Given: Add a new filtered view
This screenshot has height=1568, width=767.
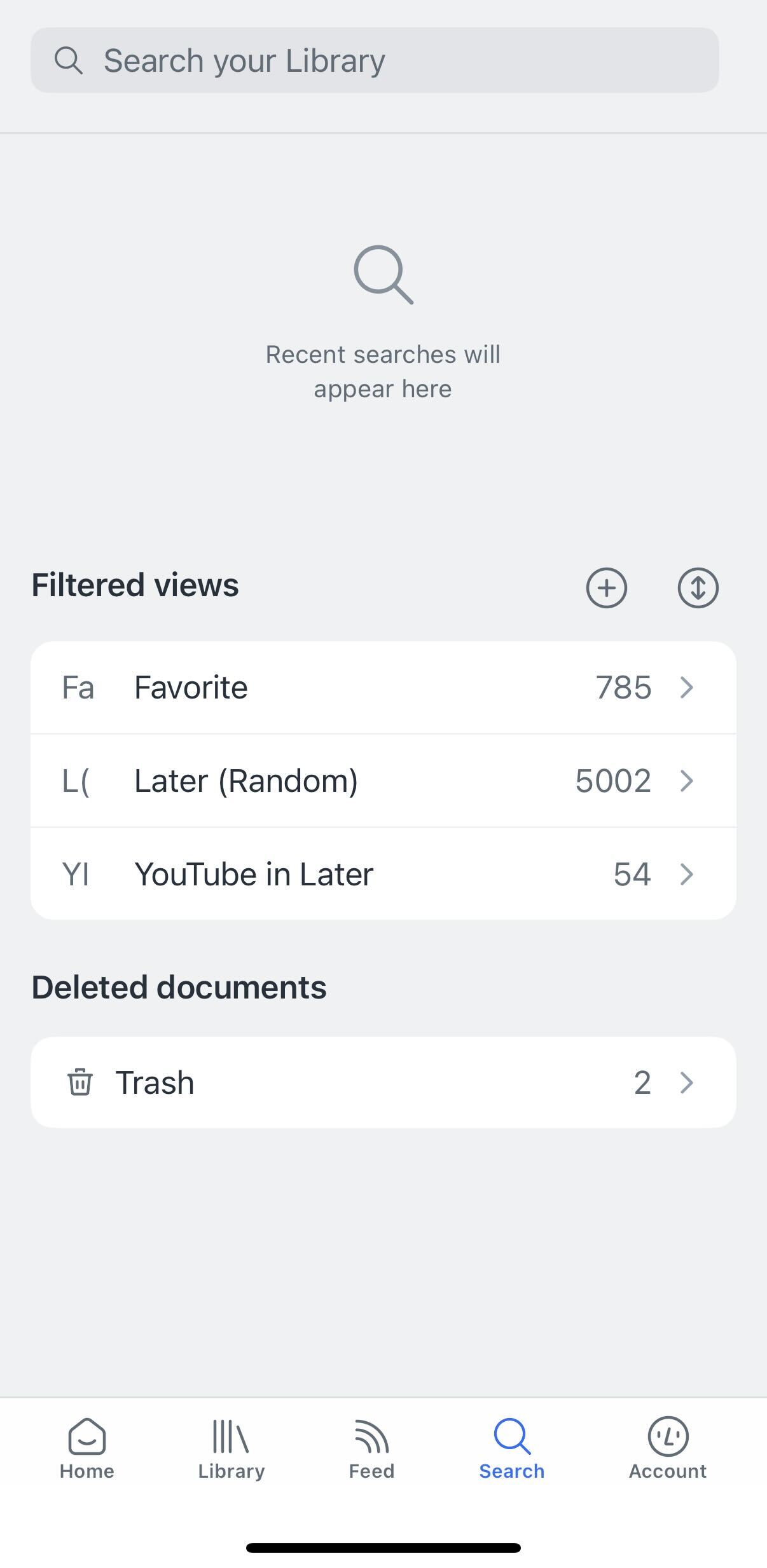Looking at the screenshot, I should pos(606,587).
